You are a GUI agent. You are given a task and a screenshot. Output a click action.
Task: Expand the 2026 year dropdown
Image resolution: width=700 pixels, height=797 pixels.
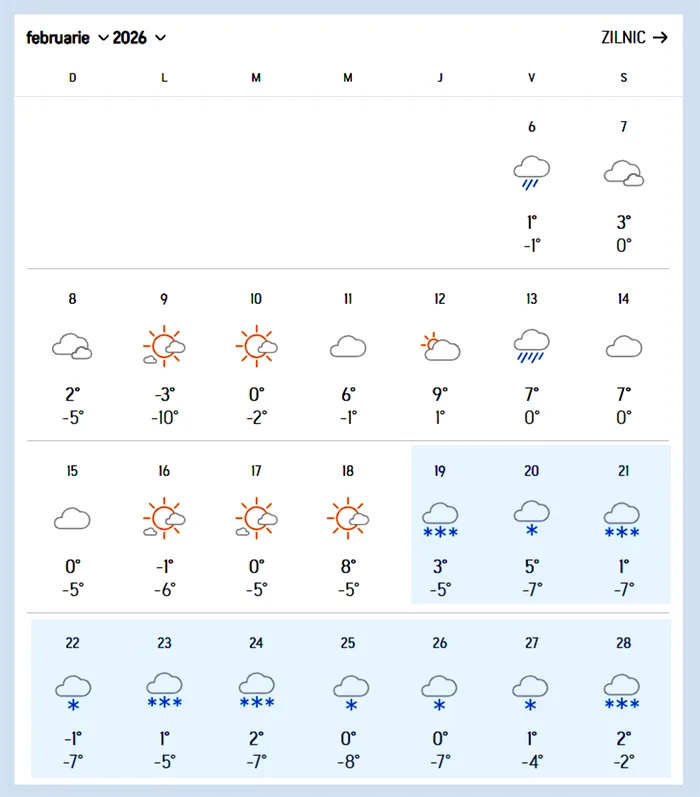tap(139, 38)
